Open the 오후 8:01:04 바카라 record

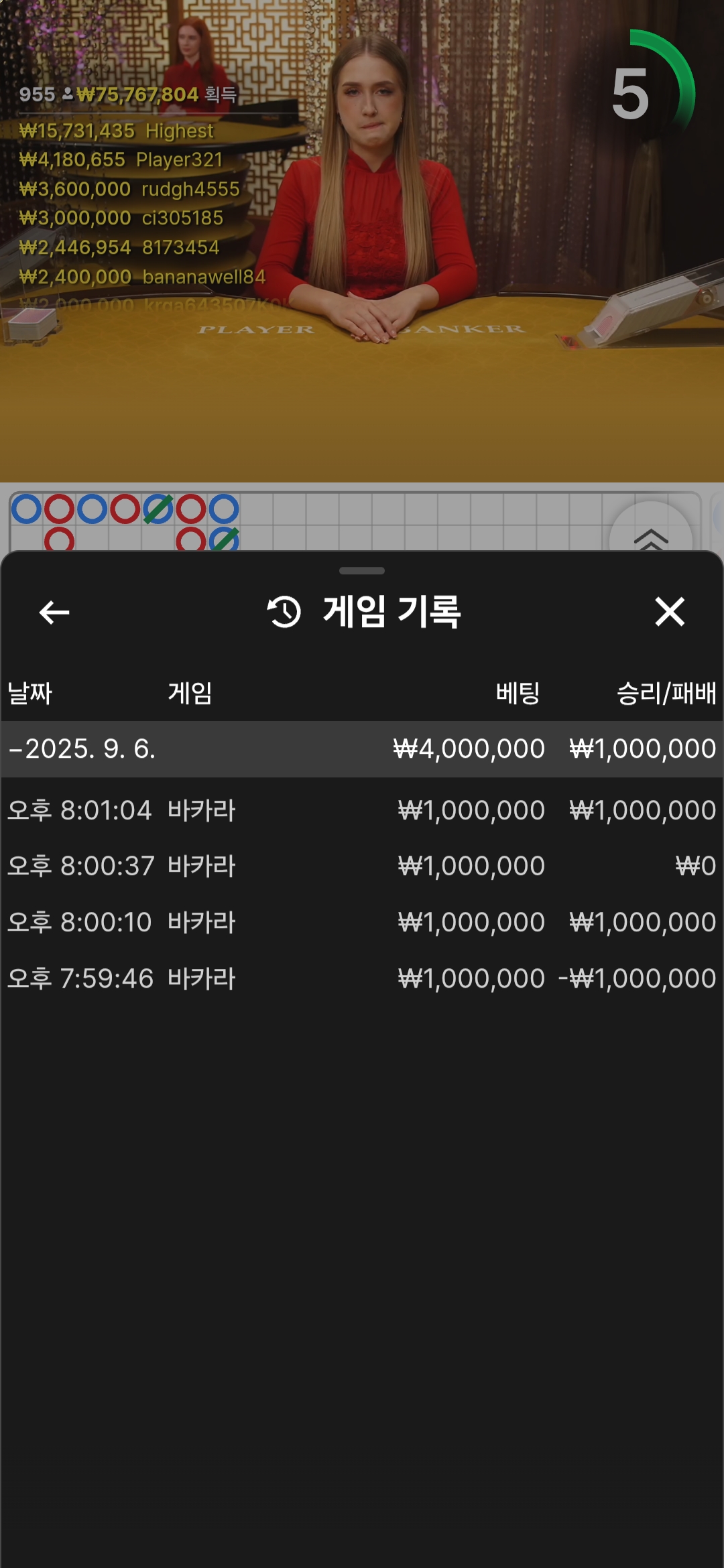[362, 810]
